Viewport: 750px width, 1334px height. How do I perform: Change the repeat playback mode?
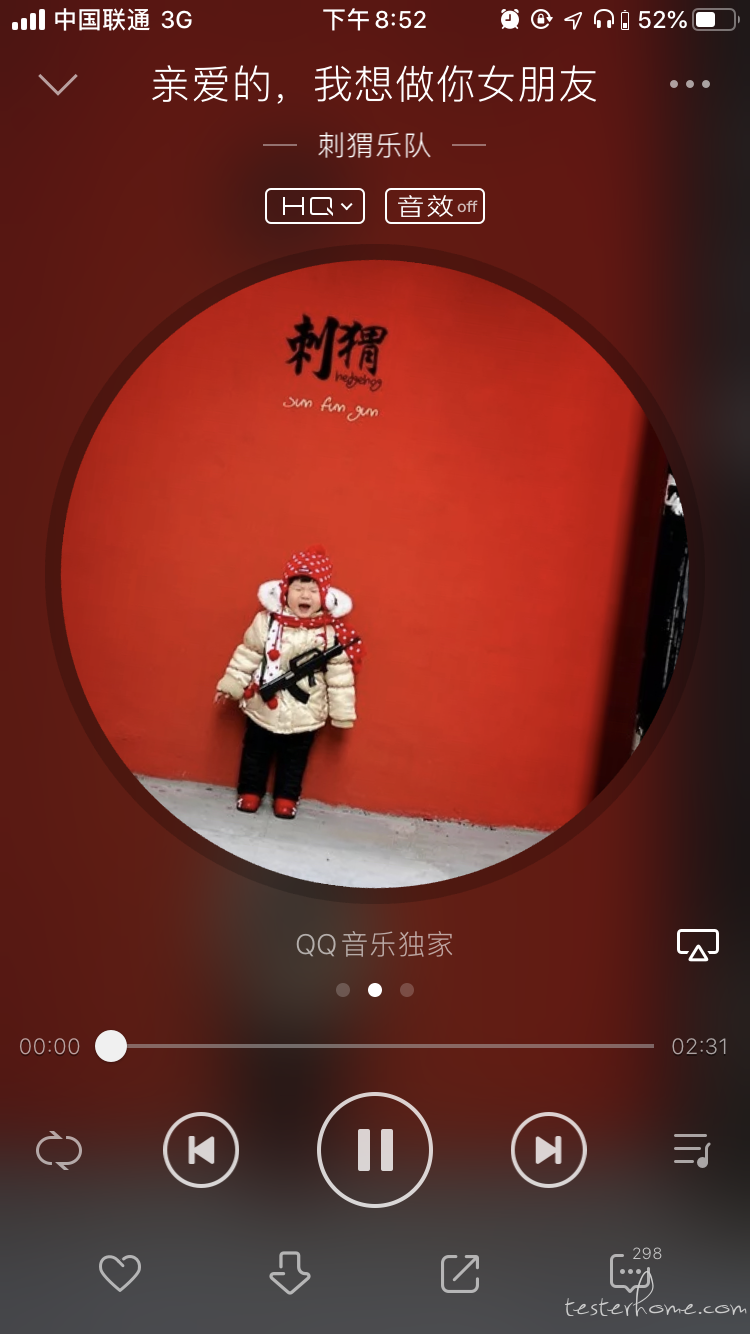pyautogui.click(x=59, y=1150)
